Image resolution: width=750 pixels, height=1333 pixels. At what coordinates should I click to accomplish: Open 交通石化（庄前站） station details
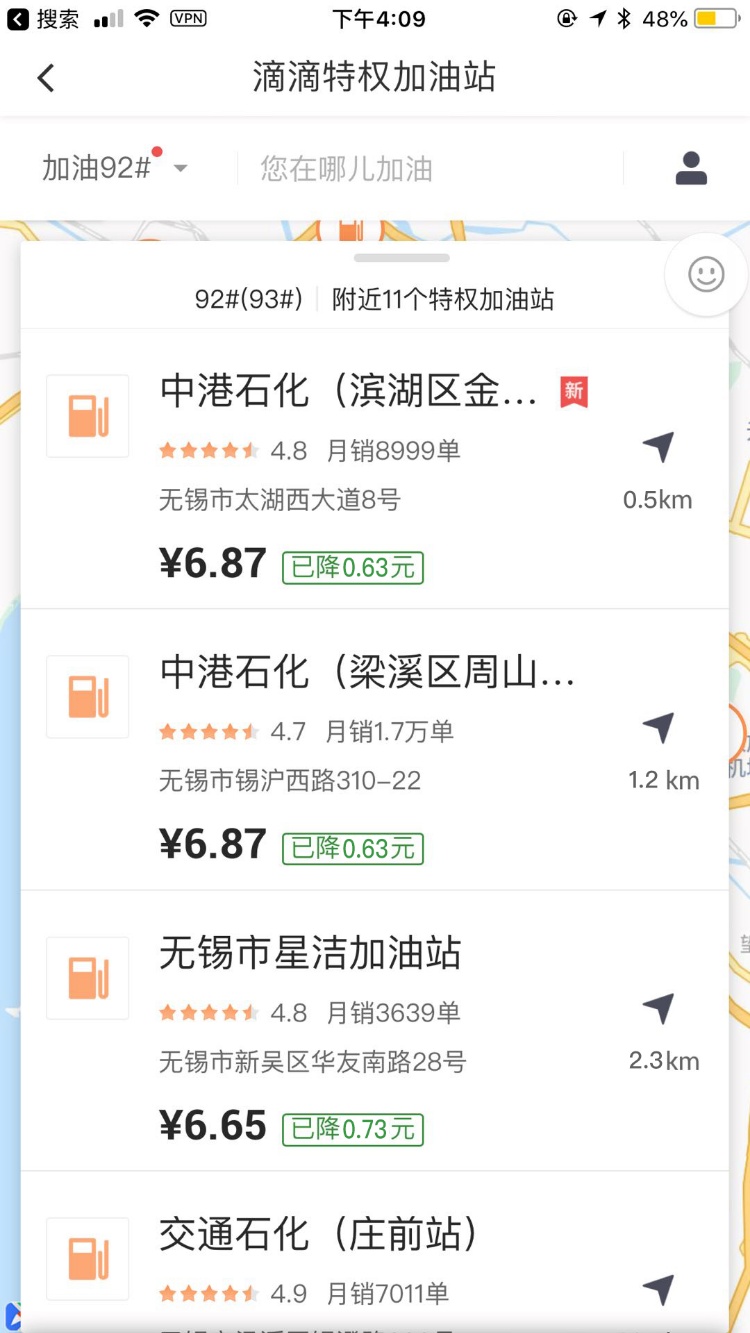click(318, 1235)
